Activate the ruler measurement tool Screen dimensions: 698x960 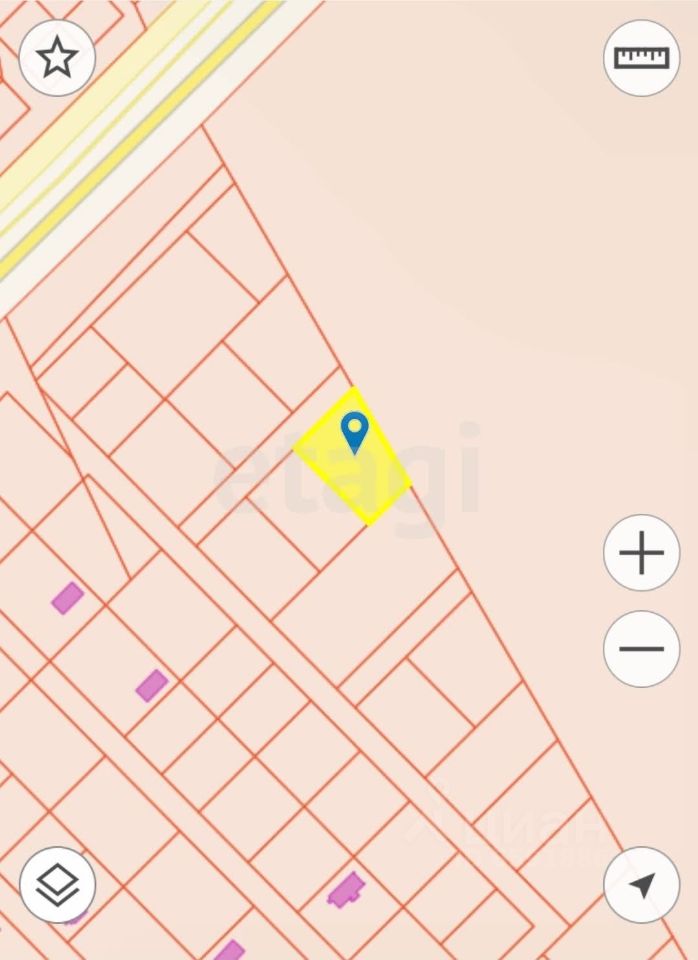(641, 58)
